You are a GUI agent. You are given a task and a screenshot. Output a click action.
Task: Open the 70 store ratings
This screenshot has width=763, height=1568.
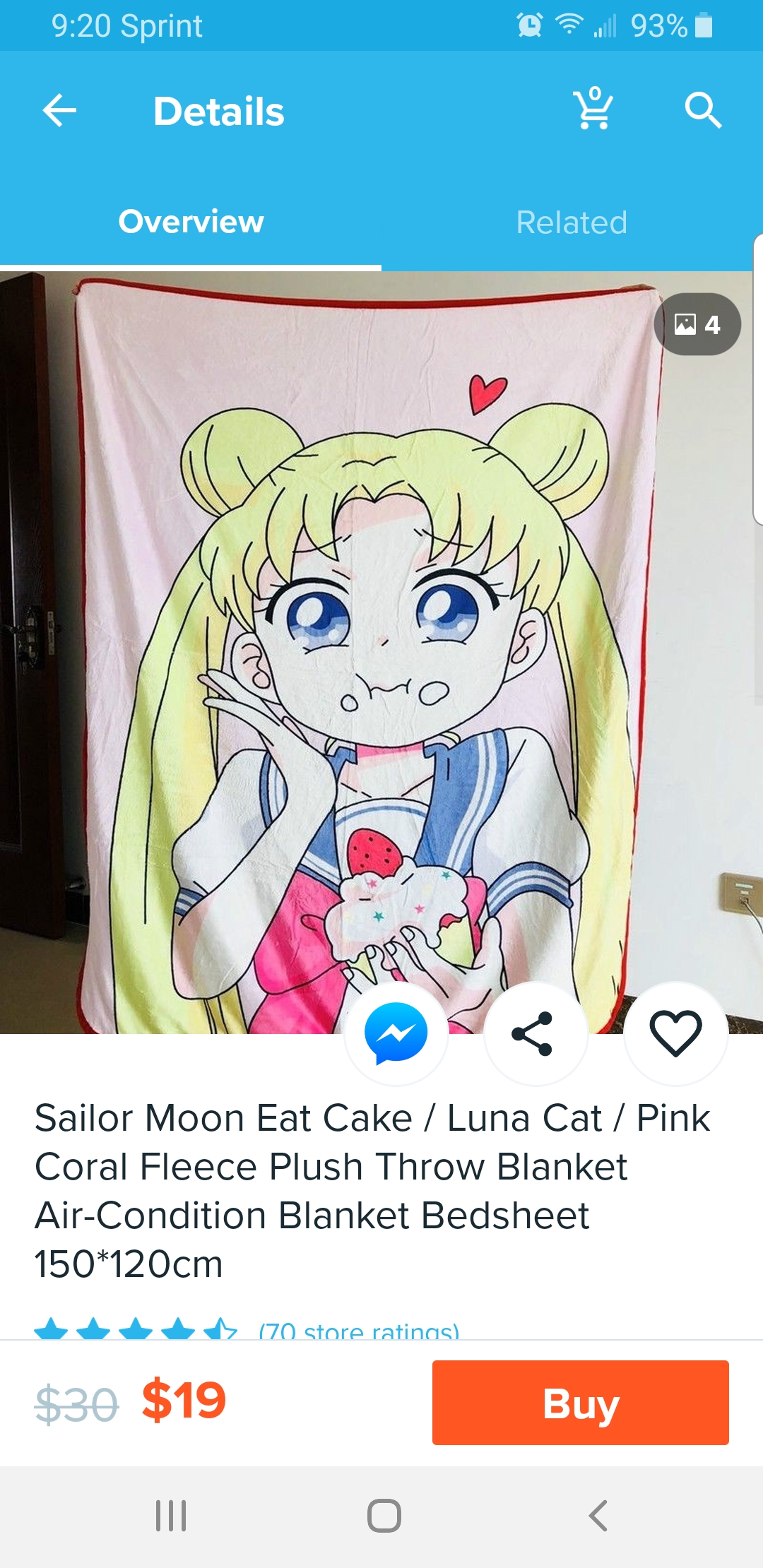click(x=359, y=1331)
